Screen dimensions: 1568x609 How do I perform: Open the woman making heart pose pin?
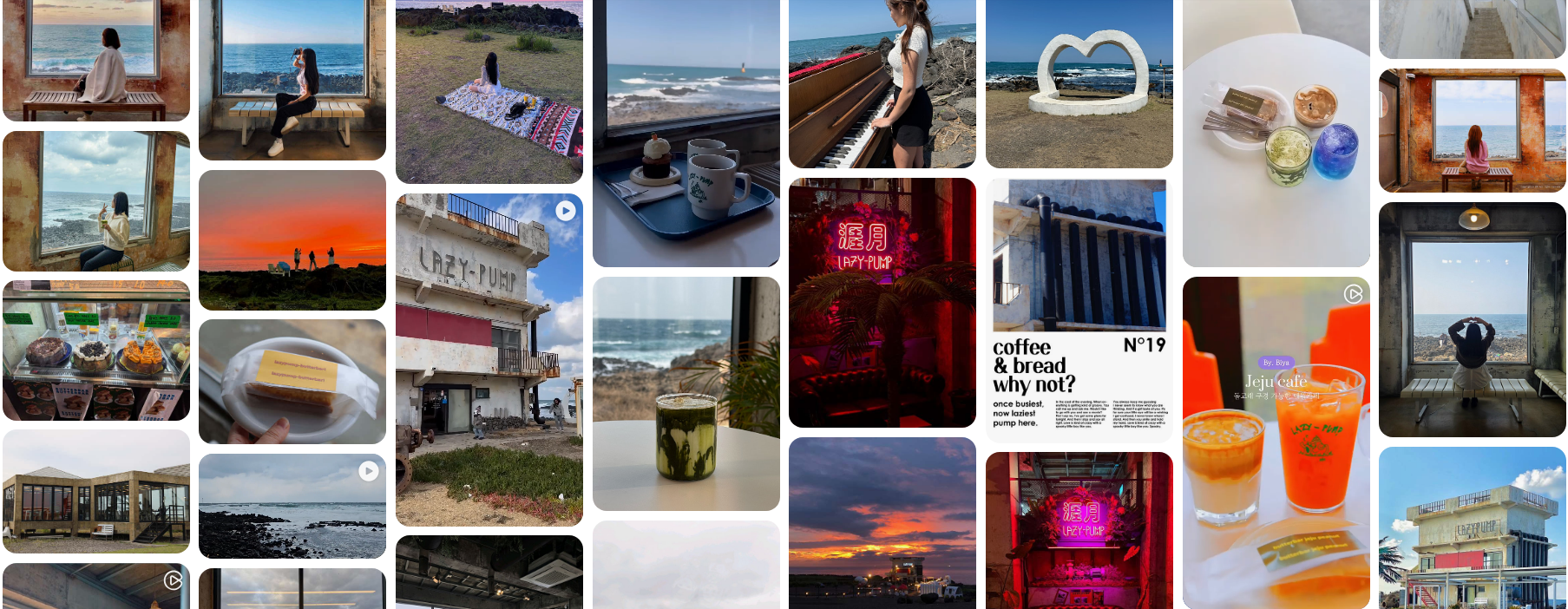click(1472, 319)
